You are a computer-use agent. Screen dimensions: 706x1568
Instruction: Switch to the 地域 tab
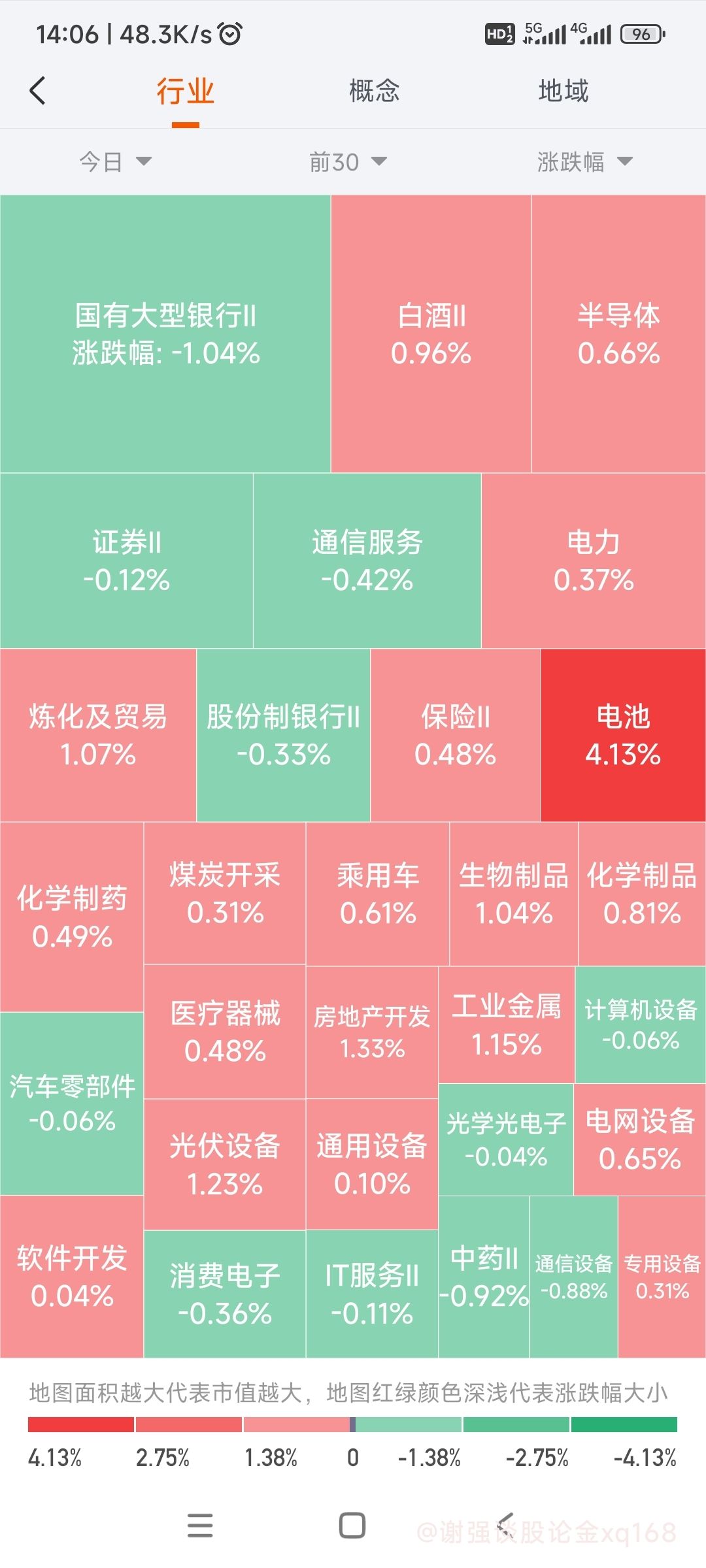pos(563,90)
